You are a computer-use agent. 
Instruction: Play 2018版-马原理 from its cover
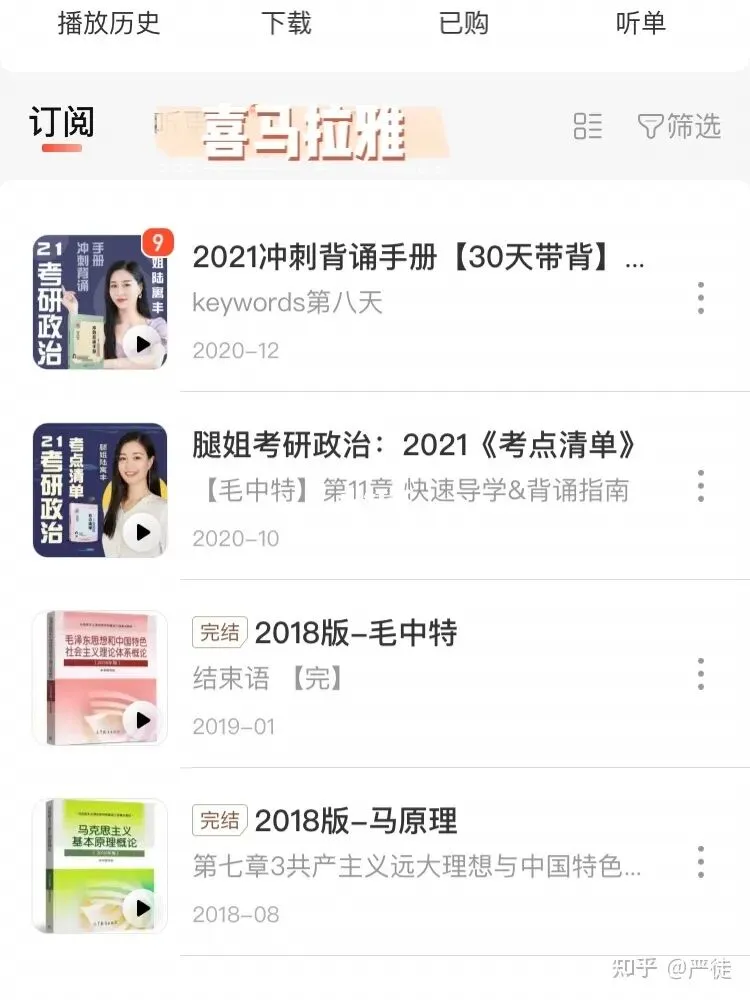click(143, 909)
